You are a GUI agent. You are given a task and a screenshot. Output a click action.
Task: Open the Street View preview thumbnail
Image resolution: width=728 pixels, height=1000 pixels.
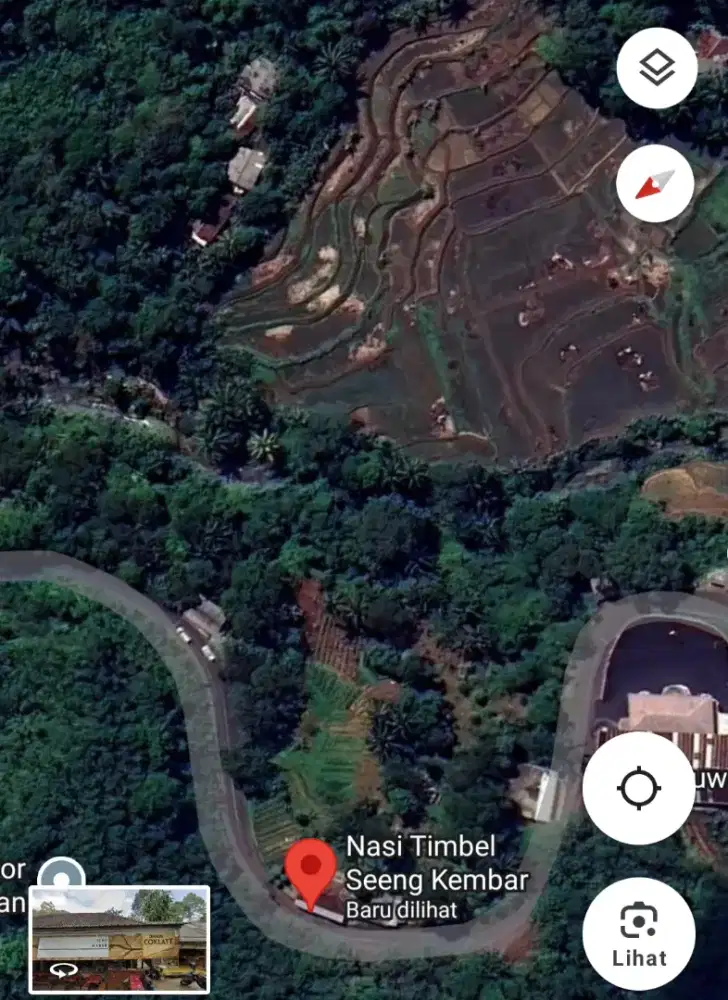click(x=120, y=939)
